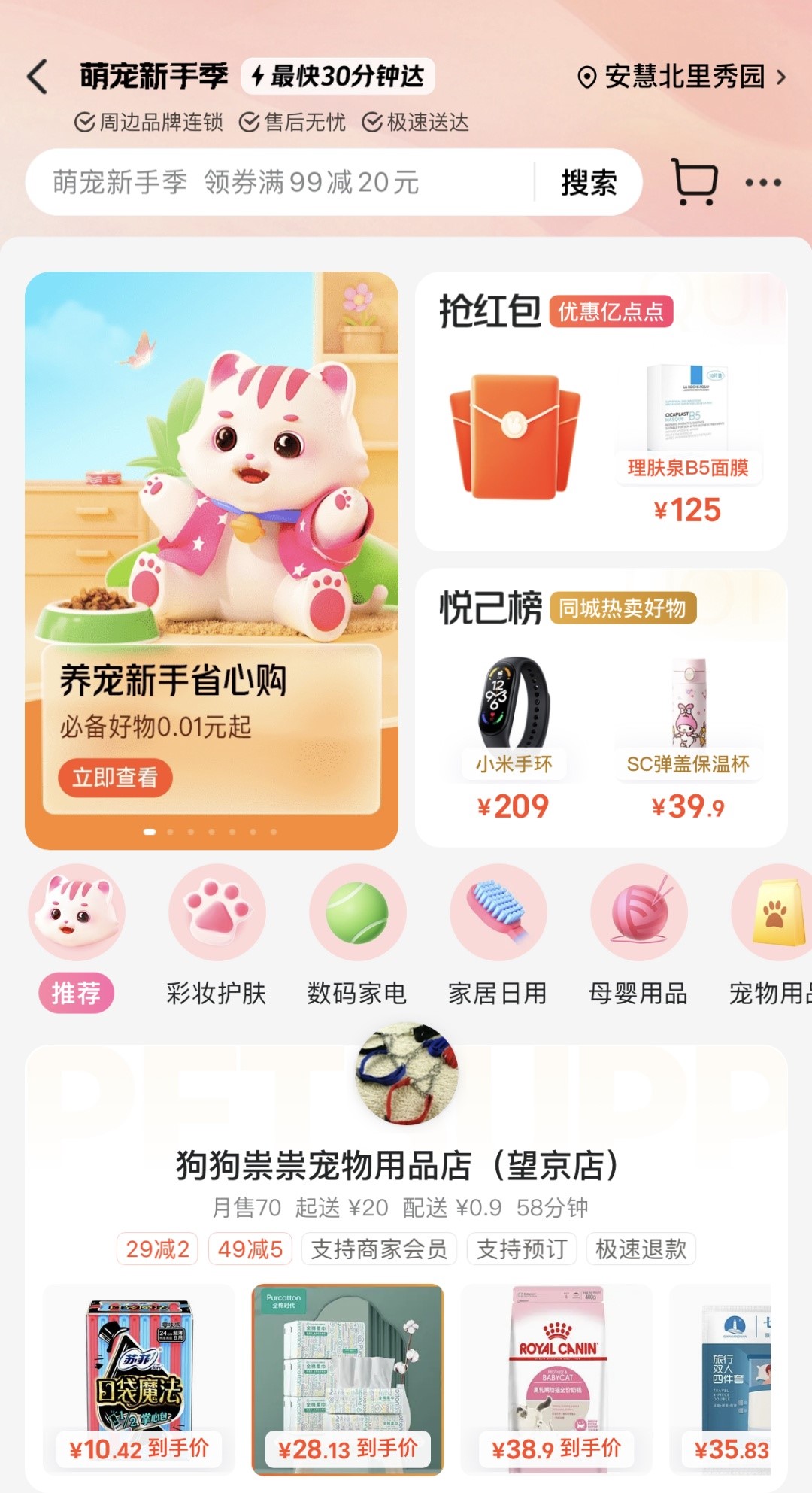View 理肤泉B5面膜 priced ¥125

click(687, 444)
